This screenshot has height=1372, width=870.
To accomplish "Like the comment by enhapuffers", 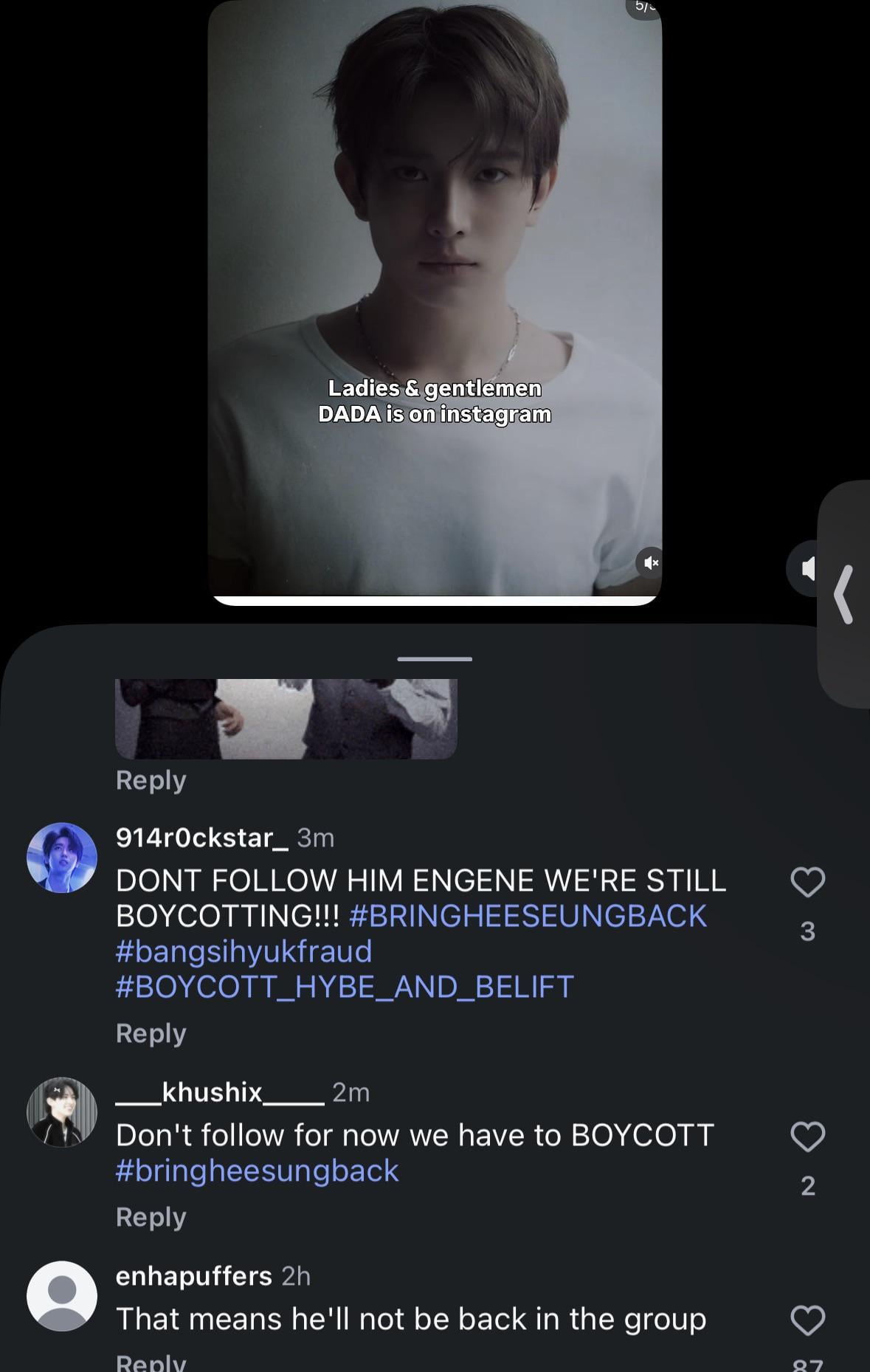I will click(x=807, y=1320).
